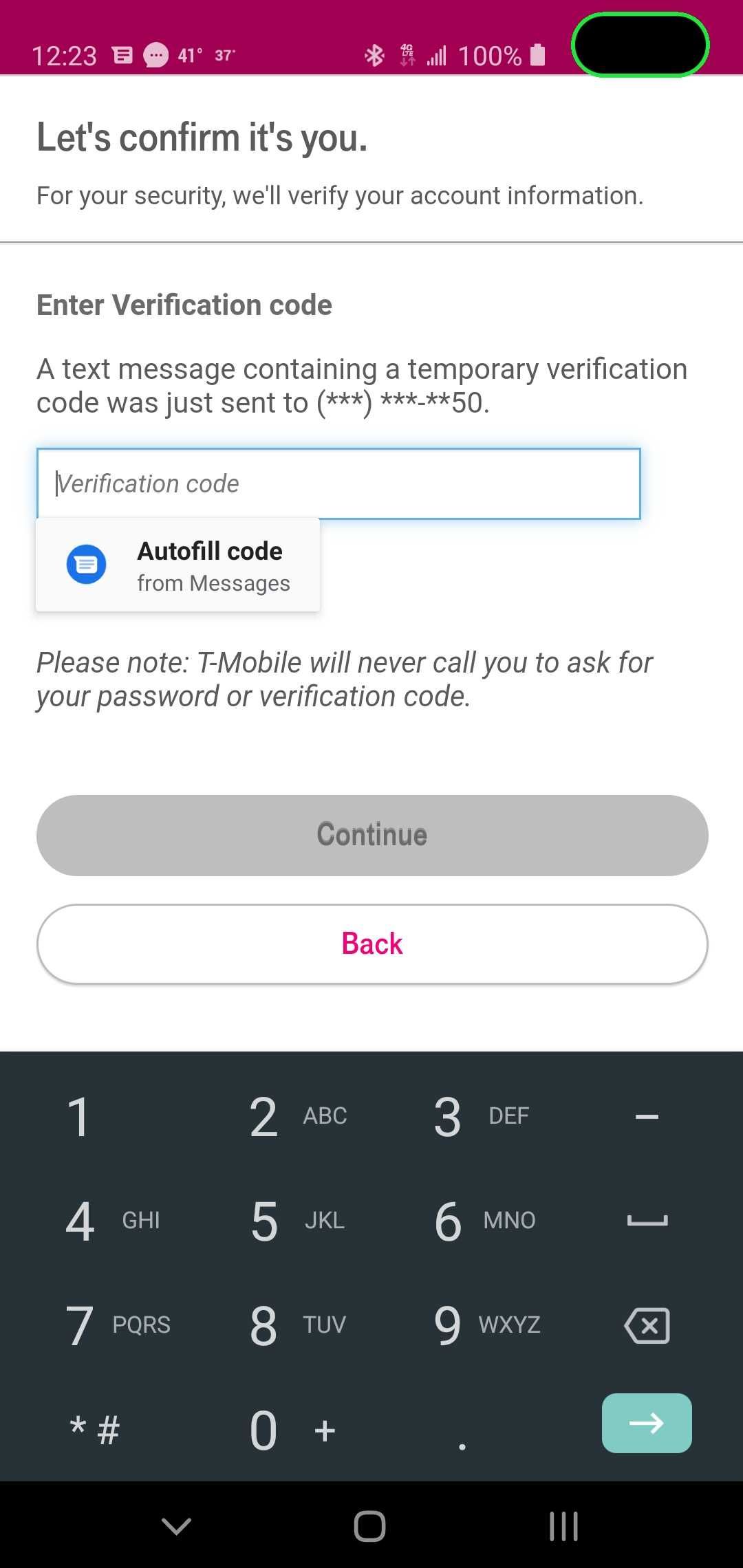Tap the Continue button
Image resolution: width=743 pixels, height=1568 pixels.
(372, 835)
